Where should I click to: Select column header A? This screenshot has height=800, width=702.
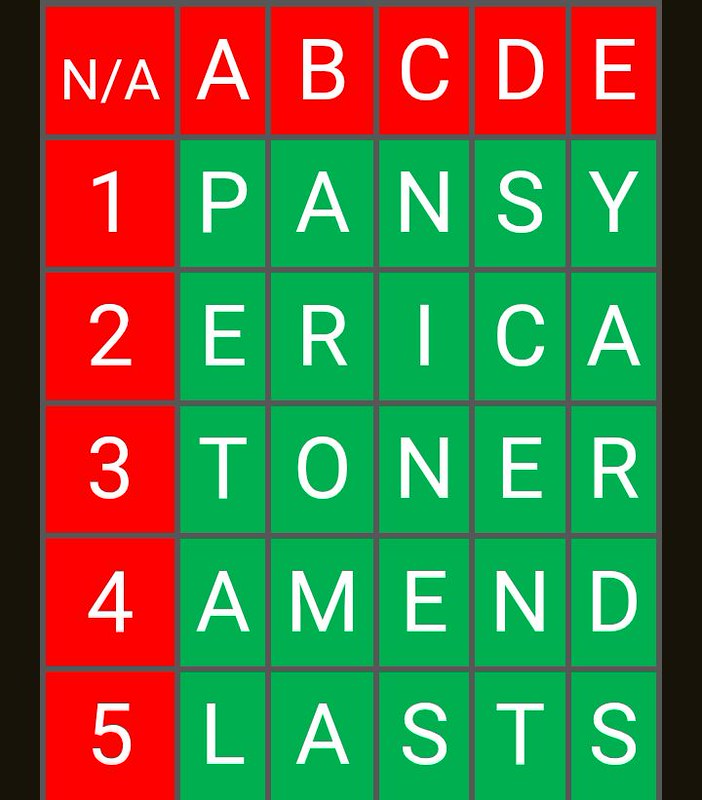[222, 71]
